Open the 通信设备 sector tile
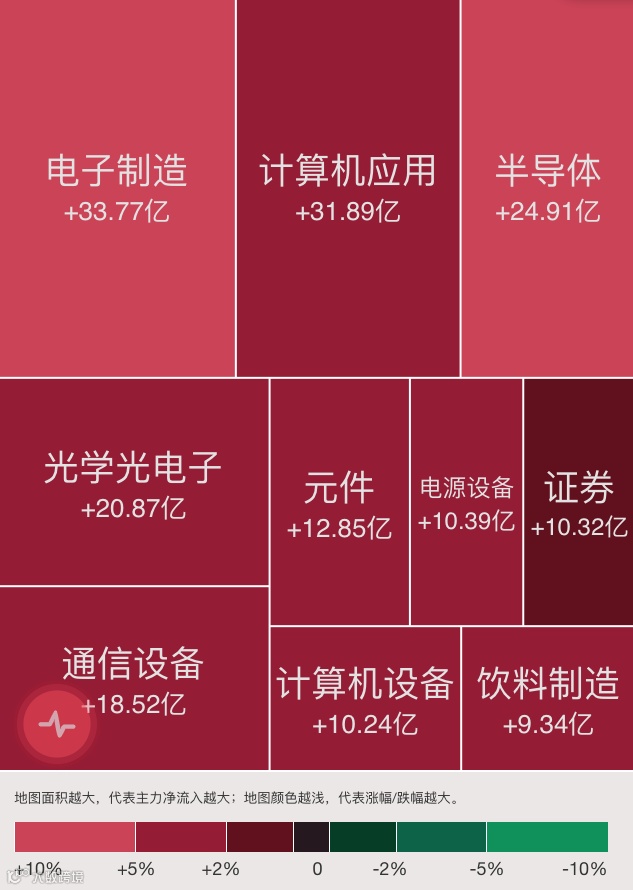Viewport: 633px width, 890px height. 134,678
